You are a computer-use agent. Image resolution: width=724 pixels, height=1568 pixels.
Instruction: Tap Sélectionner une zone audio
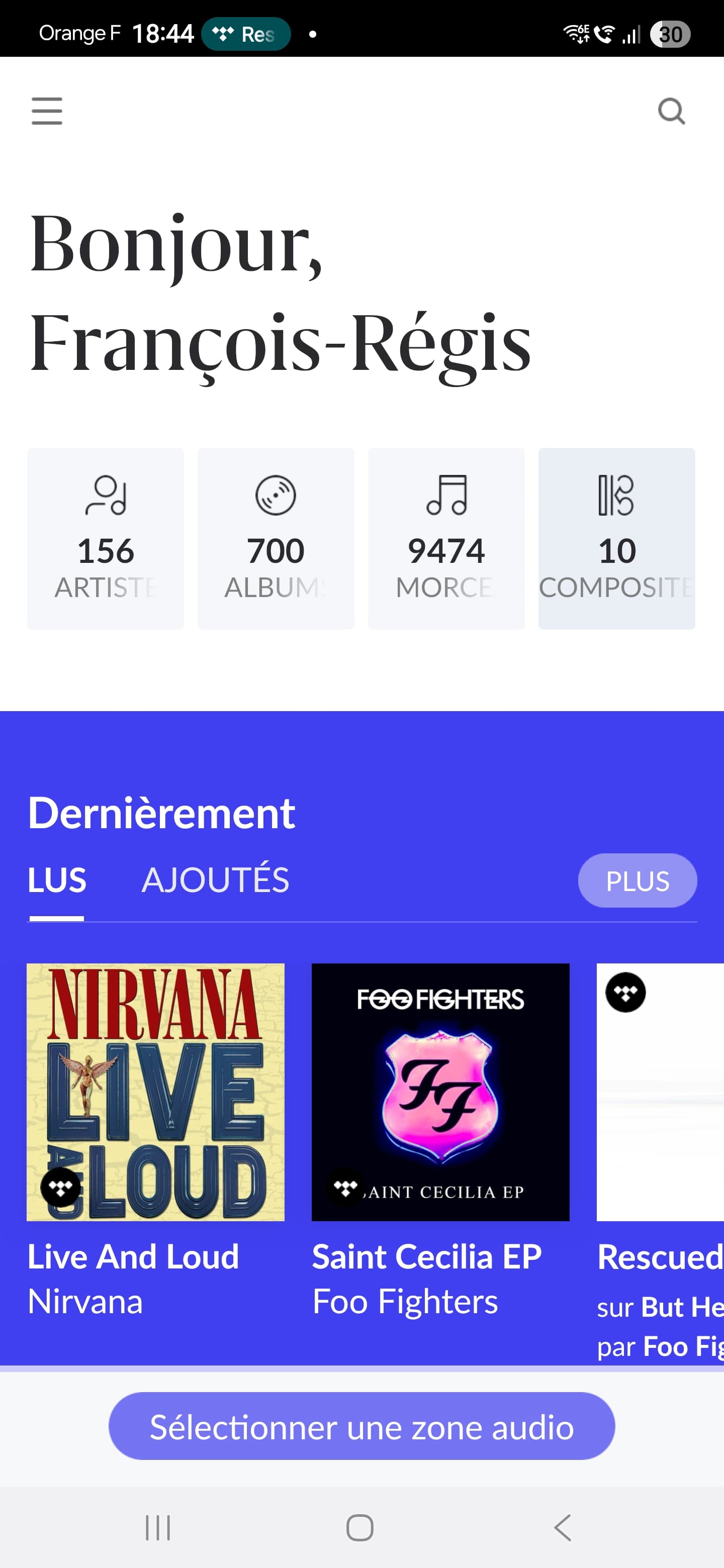click(361, 1426)
